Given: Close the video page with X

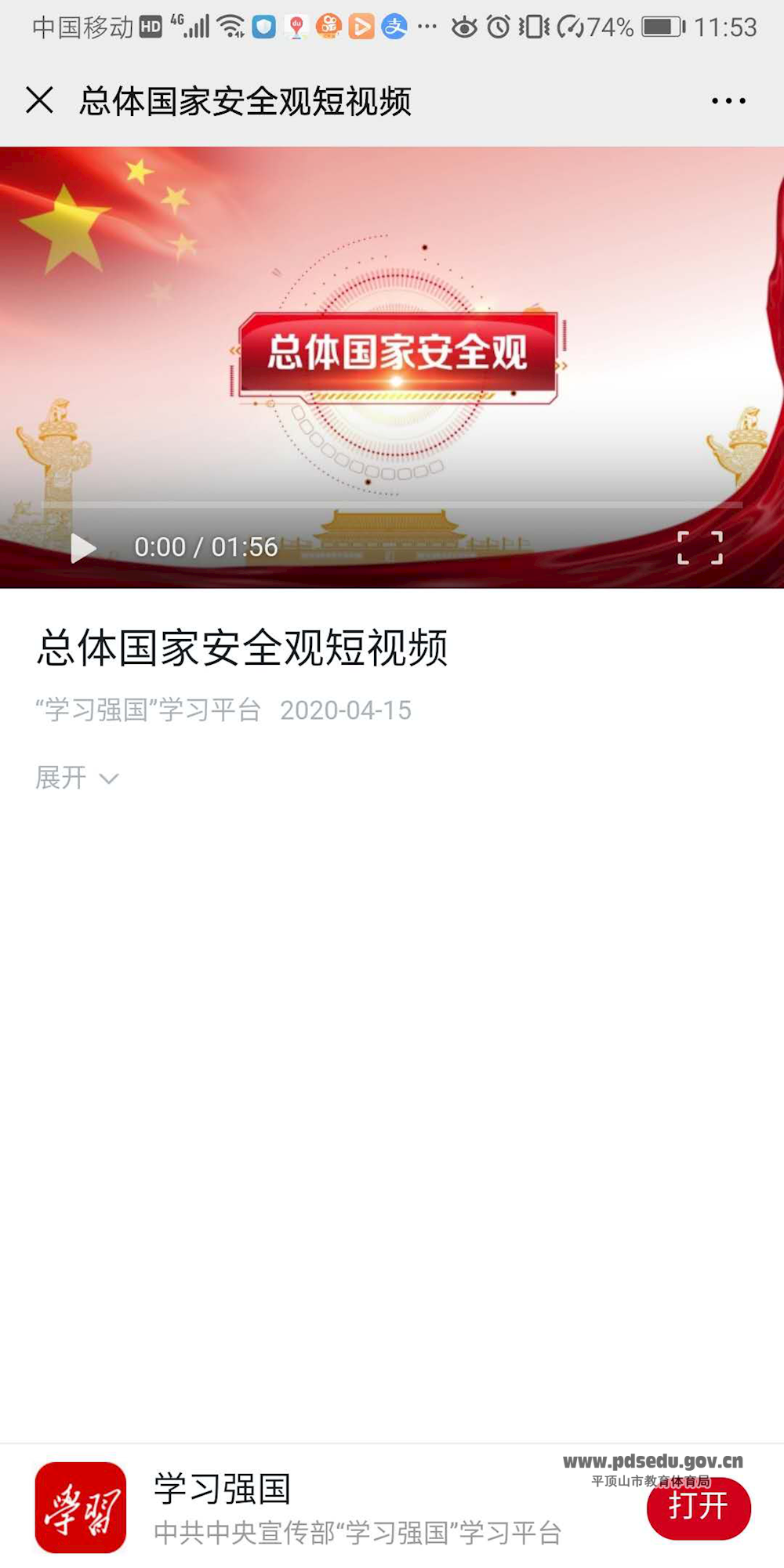Looking at the screenshot, I should tap(39, 100).
